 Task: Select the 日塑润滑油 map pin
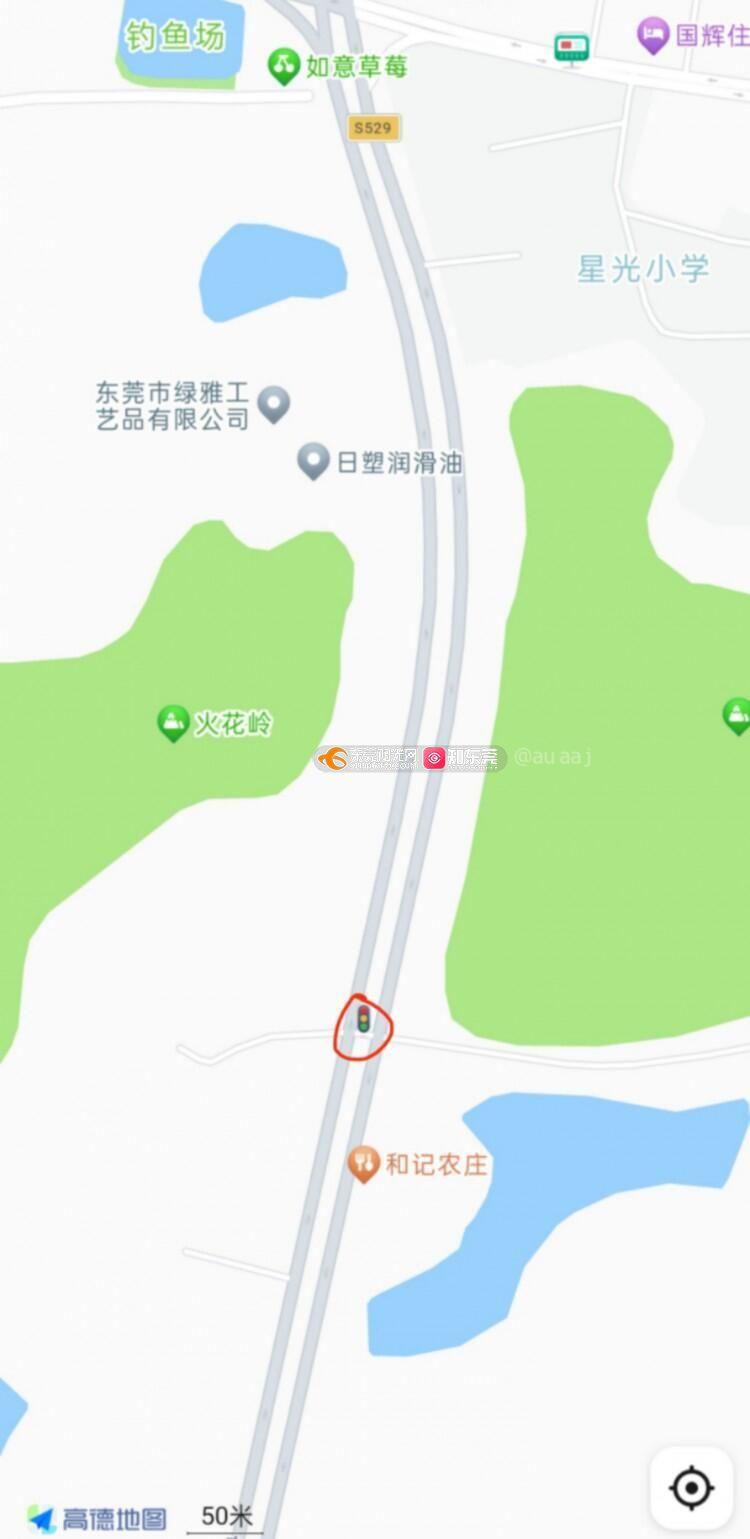[x=314, y=462]
